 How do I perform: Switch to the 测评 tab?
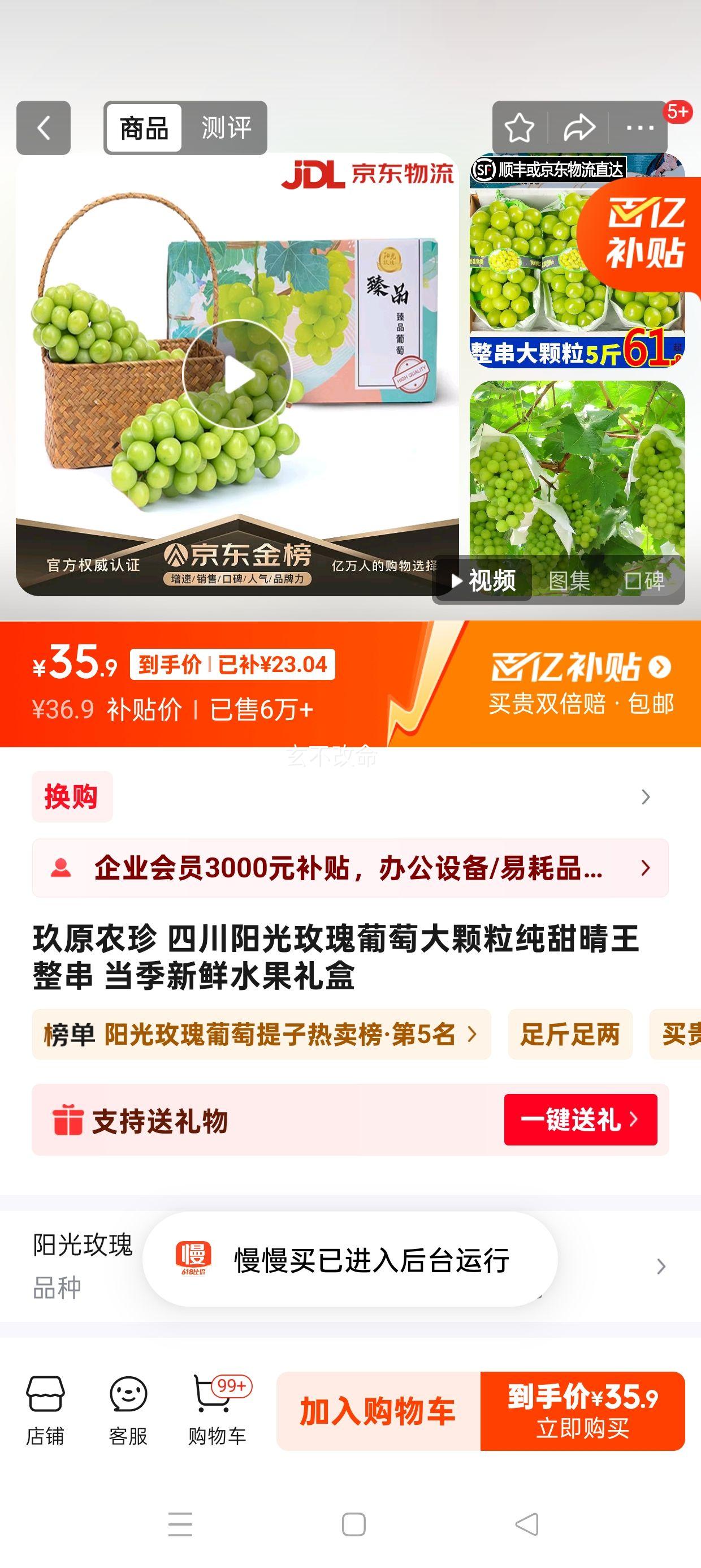(x=226, y=128)
